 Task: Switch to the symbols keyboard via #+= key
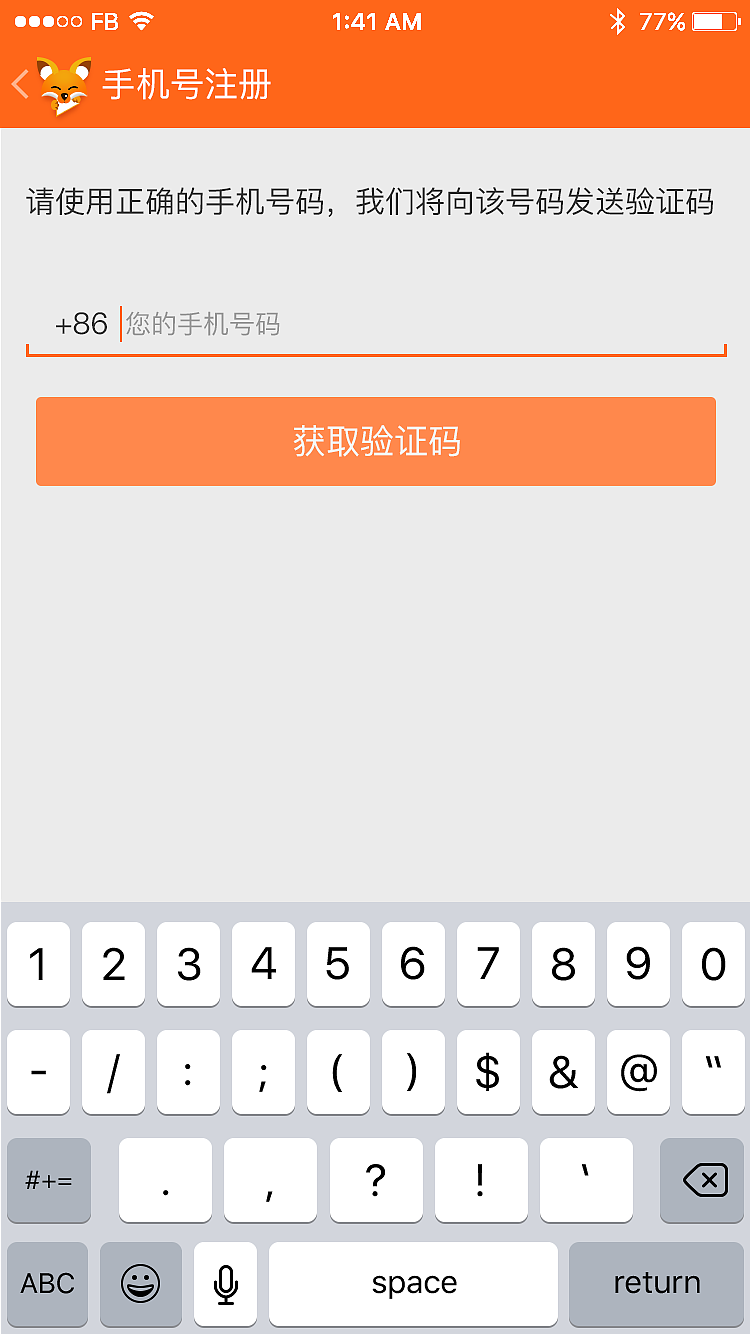click(48, 1180)
